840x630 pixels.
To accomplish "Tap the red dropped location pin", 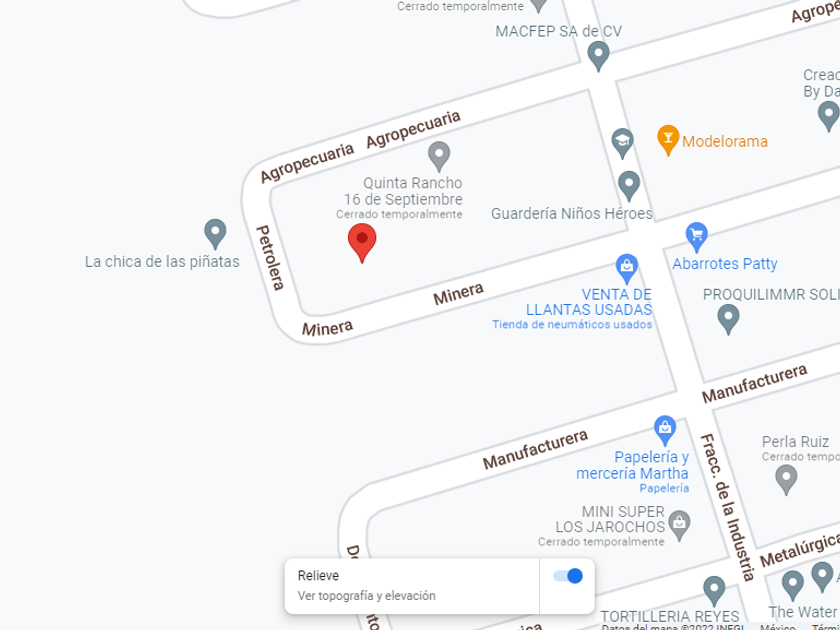I will click(362, 243).
